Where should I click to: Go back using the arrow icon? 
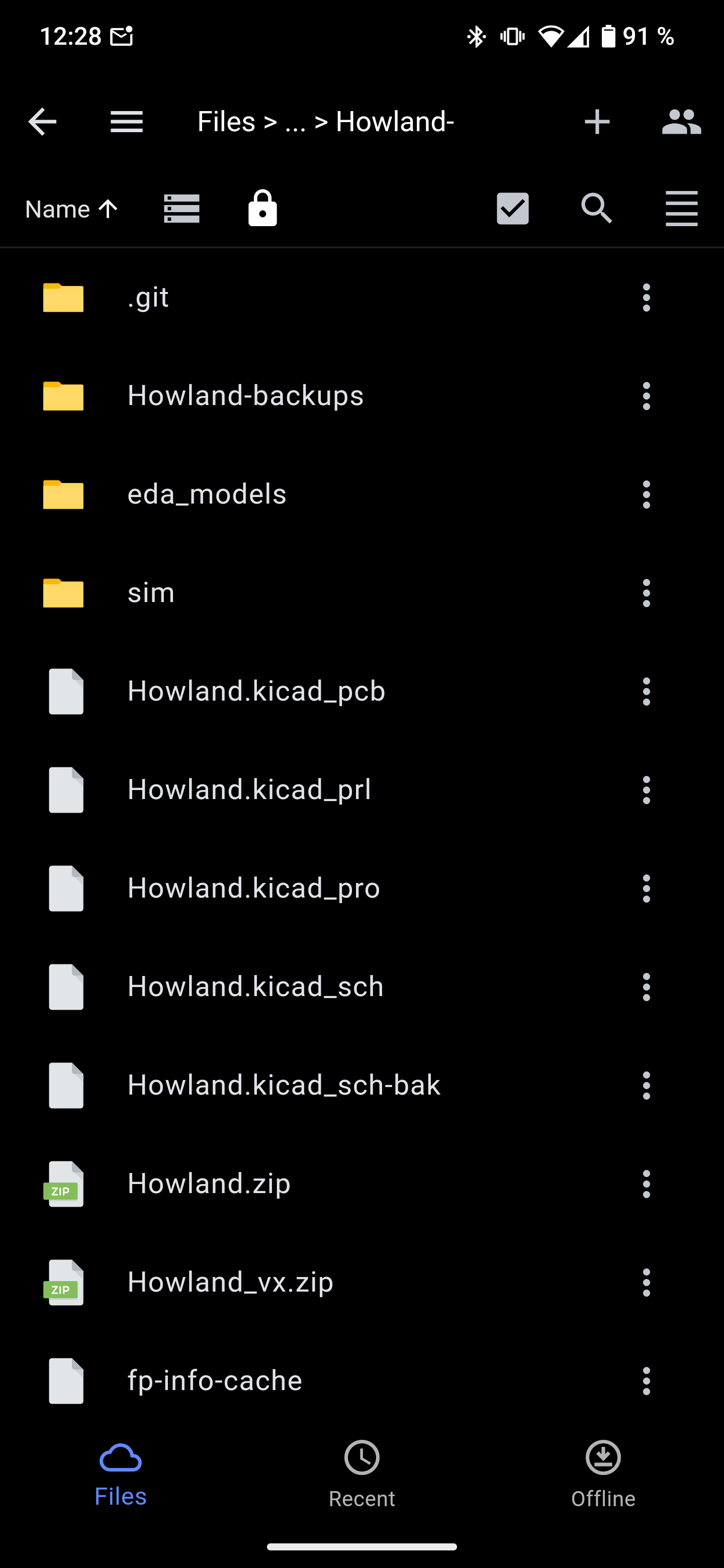(x=42, y=122)
